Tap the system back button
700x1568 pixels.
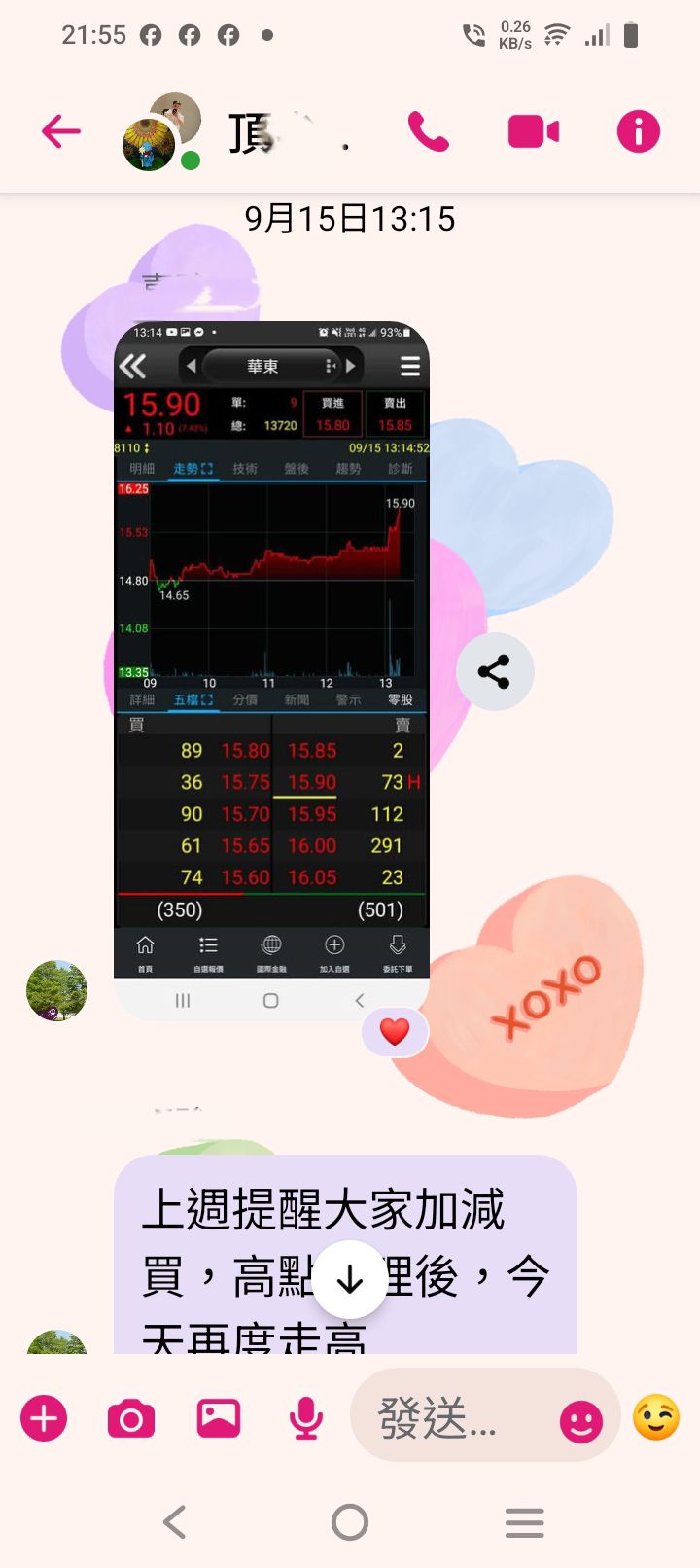(x=175, y=1522)
